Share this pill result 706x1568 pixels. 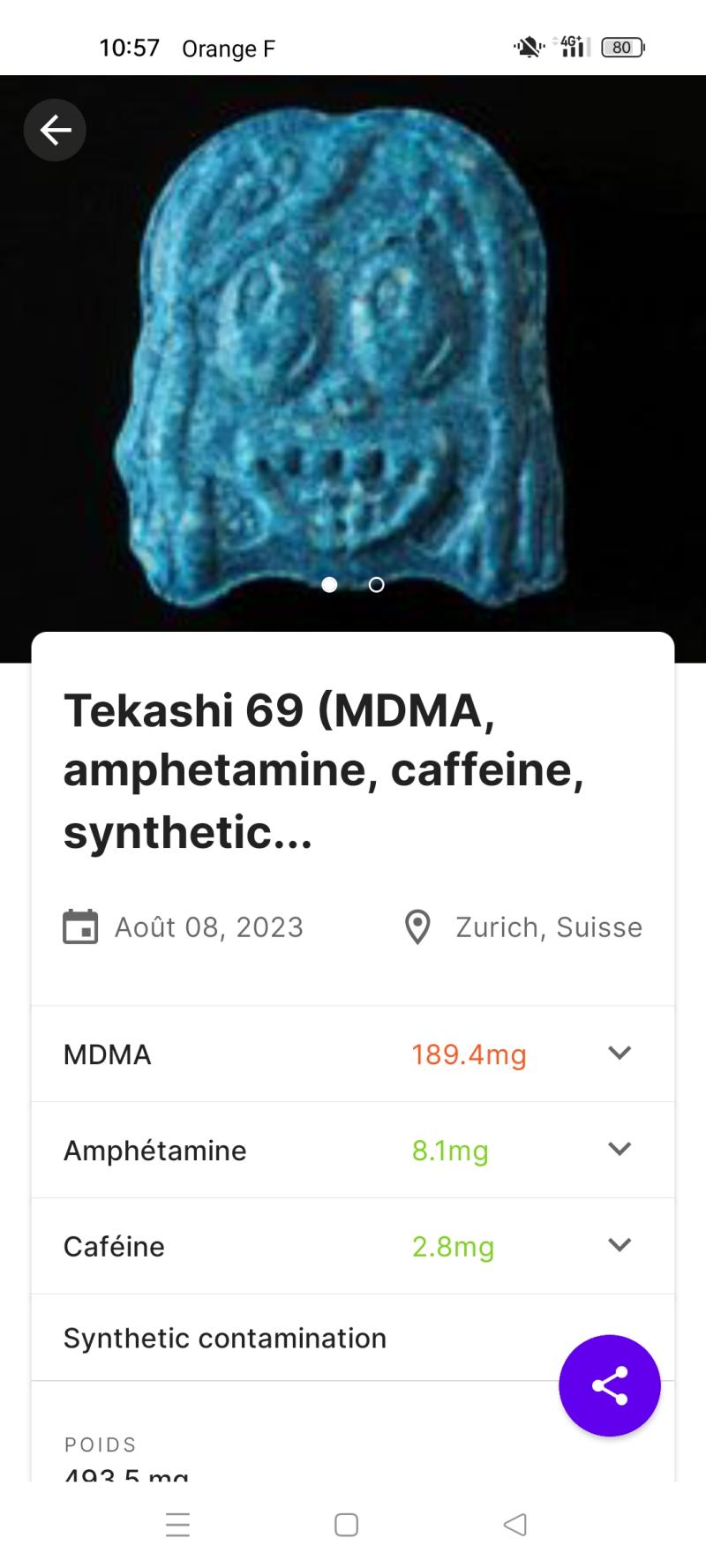point(609,1385)
